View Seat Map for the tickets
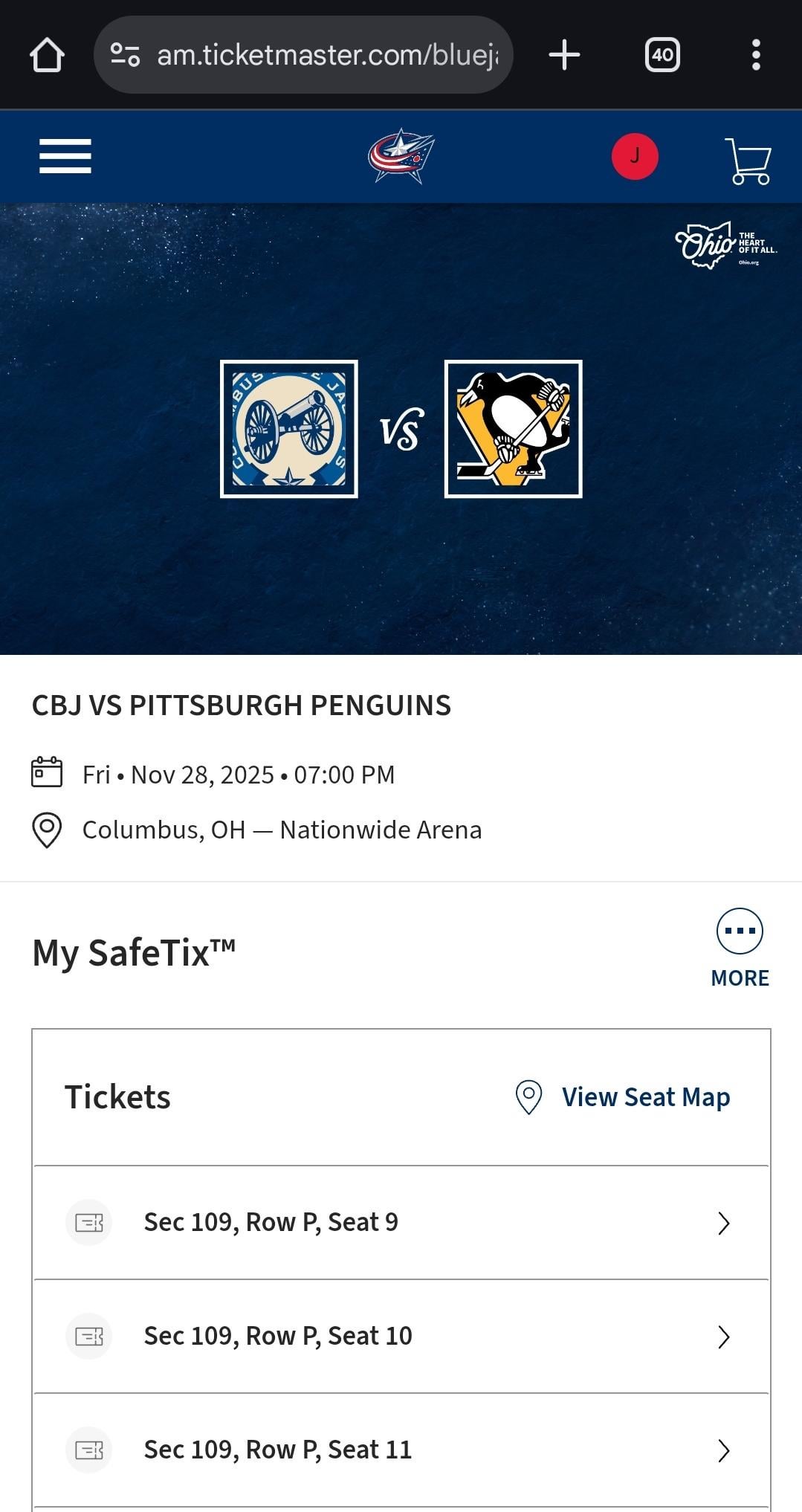 coord(624,1097)
